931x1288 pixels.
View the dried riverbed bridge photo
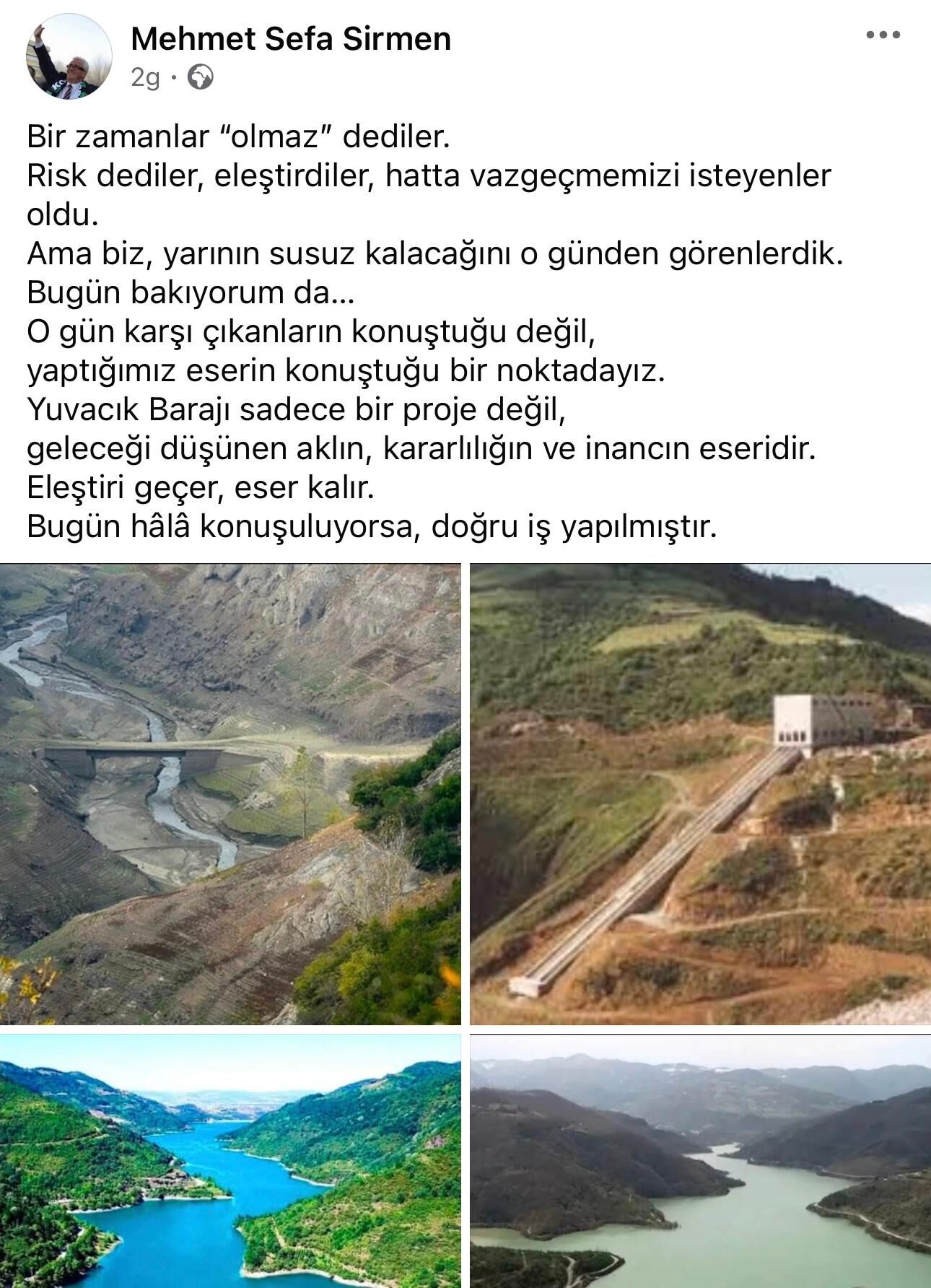click(x=230, y=793)
